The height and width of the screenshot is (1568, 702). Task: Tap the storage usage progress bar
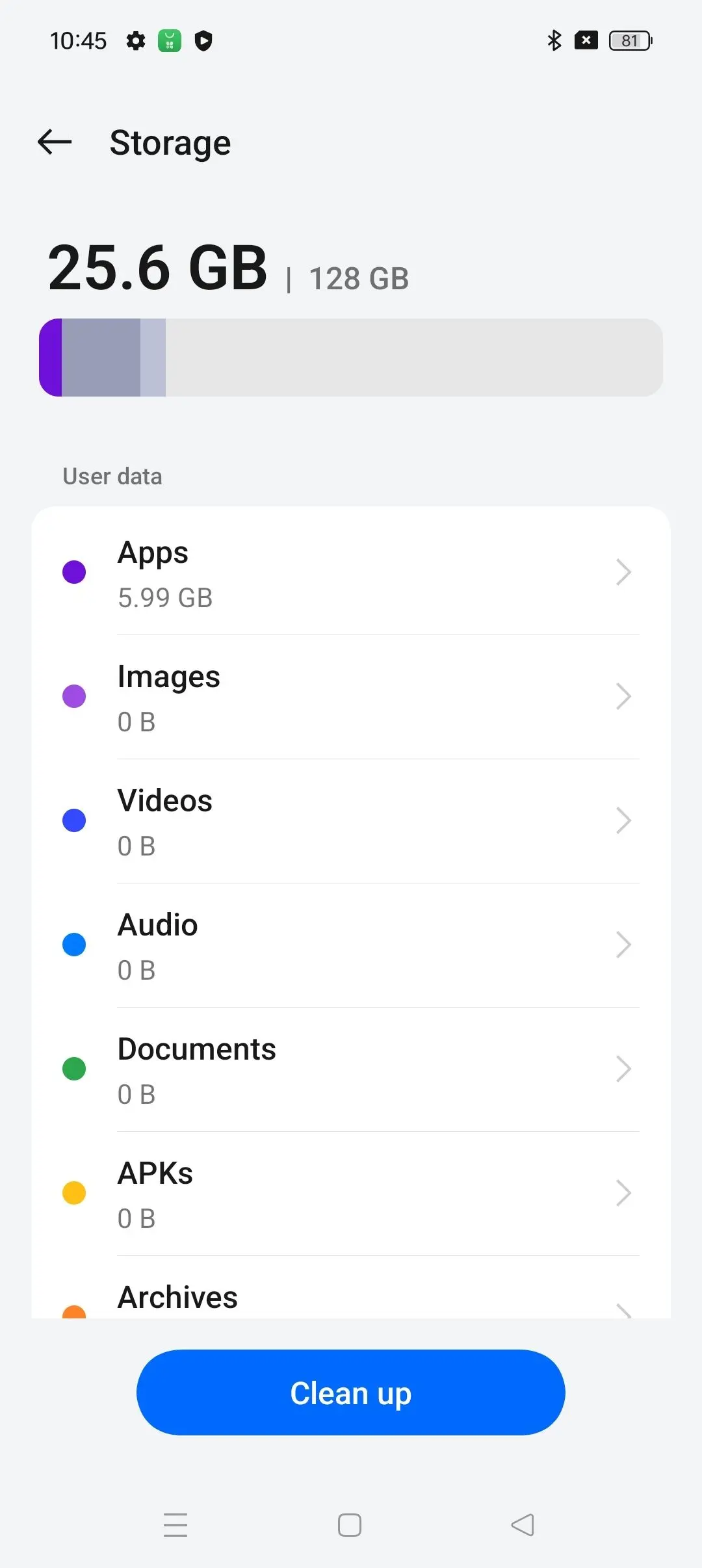click(351, 357)
